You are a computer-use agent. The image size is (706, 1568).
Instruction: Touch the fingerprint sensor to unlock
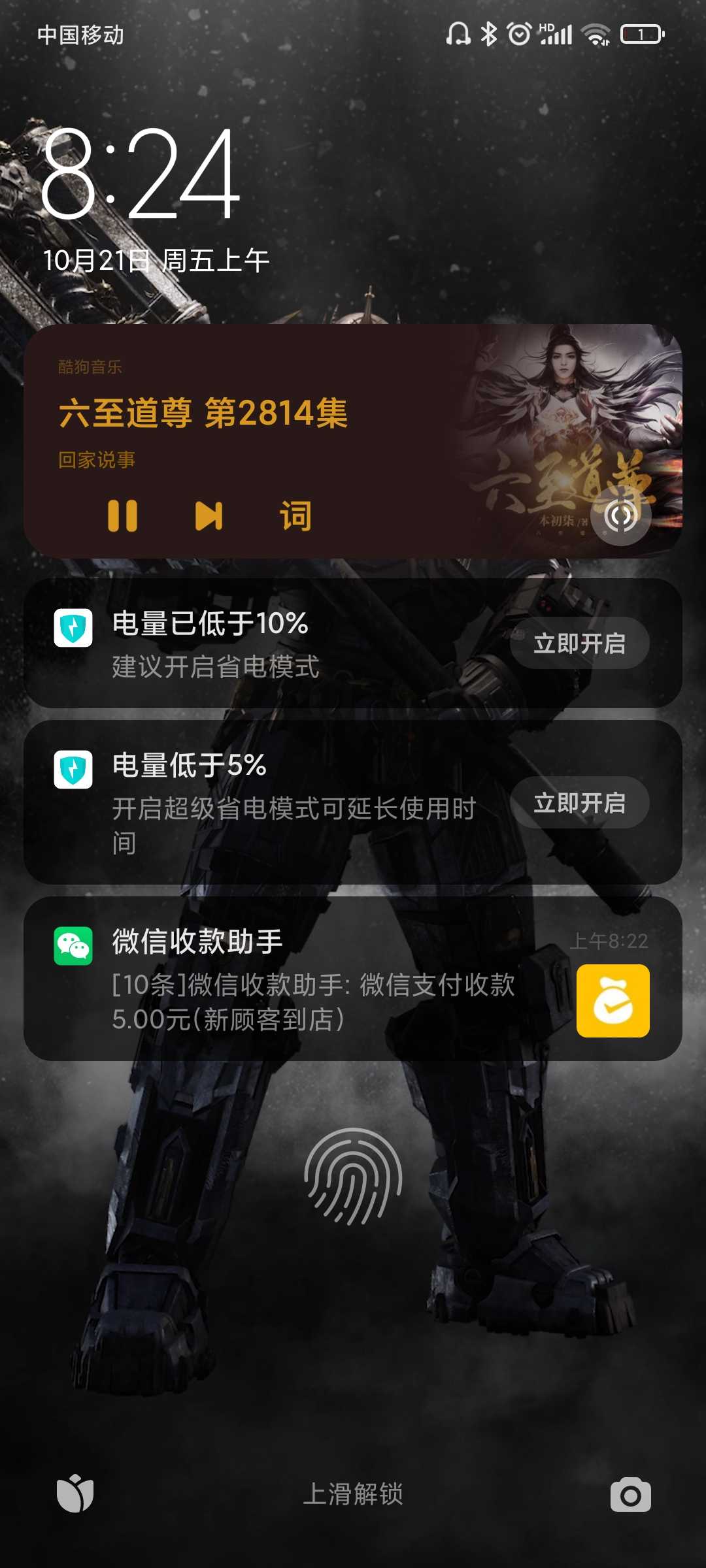pos(353,1176)
